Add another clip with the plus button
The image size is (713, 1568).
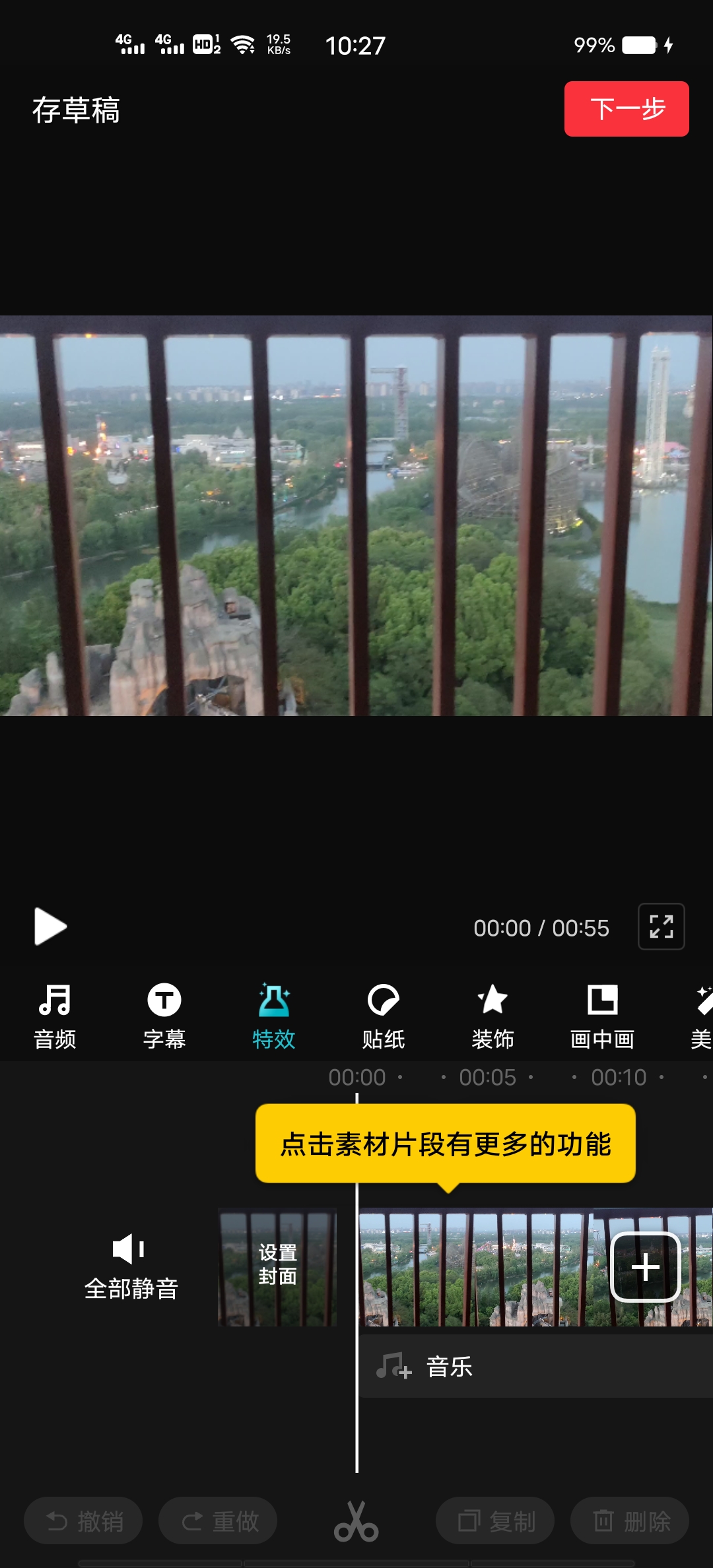tap(645, 1267)
